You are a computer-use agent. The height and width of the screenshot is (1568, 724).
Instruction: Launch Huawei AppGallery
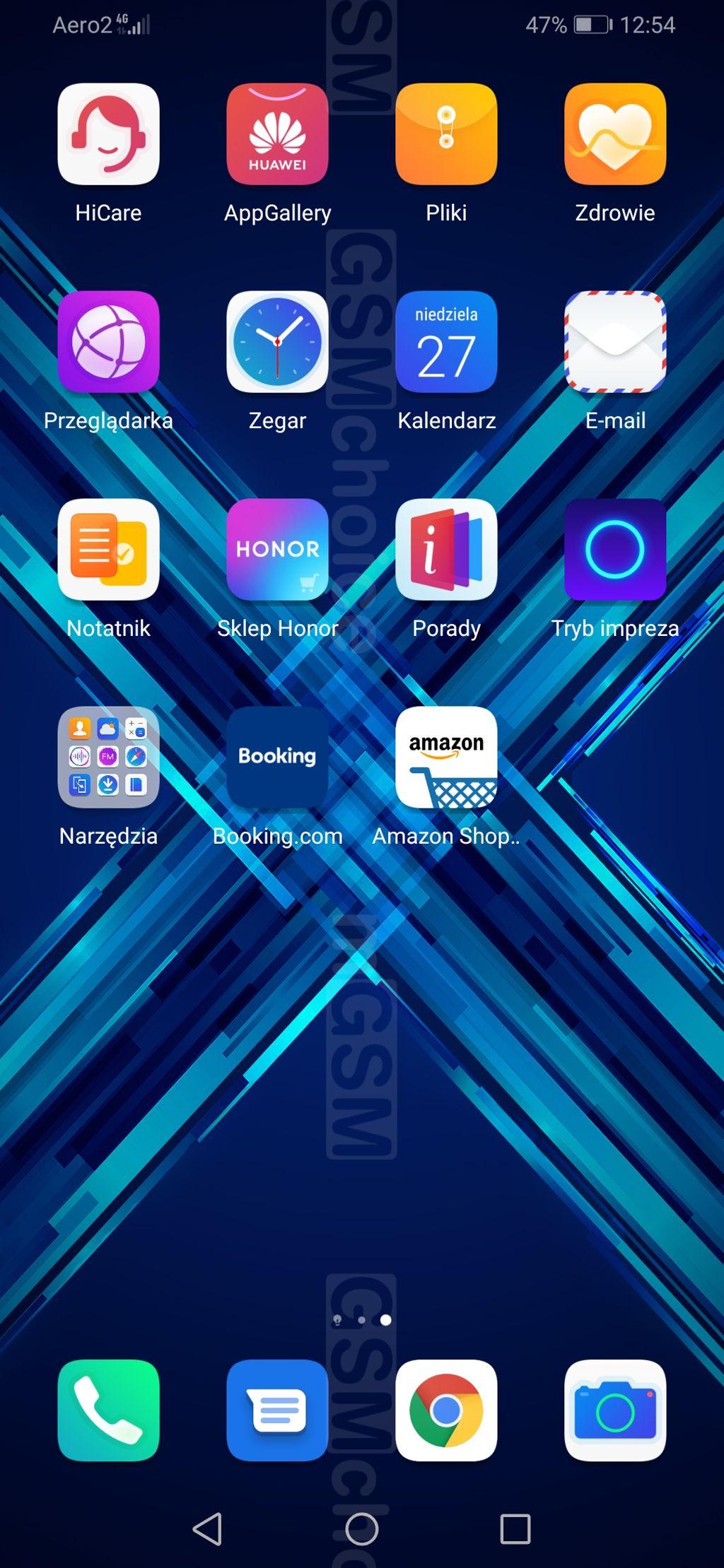pos(277,134)
